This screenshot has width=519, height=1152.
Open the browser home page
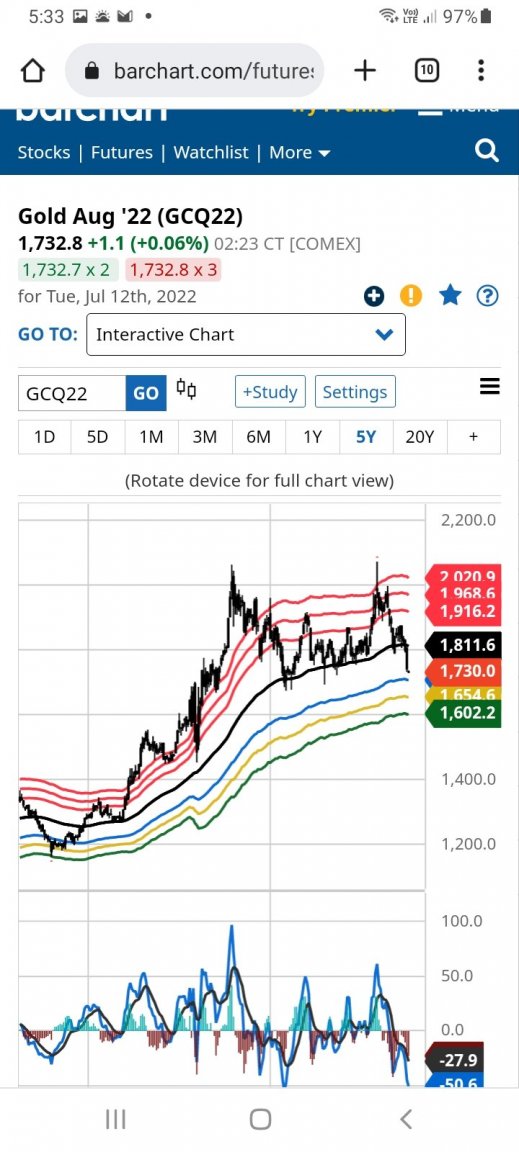click(x=32, y=71)
